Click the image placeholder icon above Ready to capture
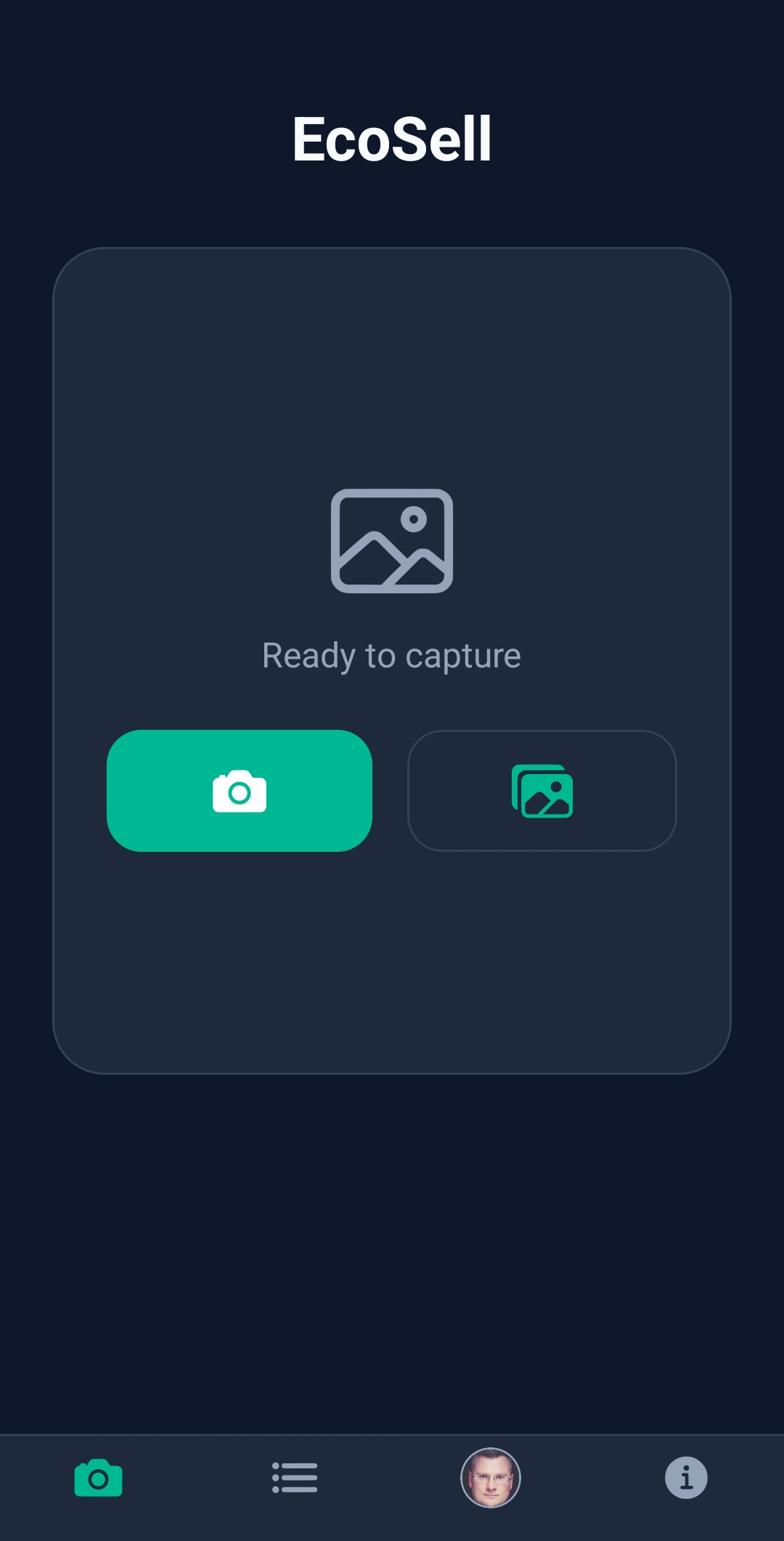The width and height of the screenshot is (784, 1541). [392, 541]
